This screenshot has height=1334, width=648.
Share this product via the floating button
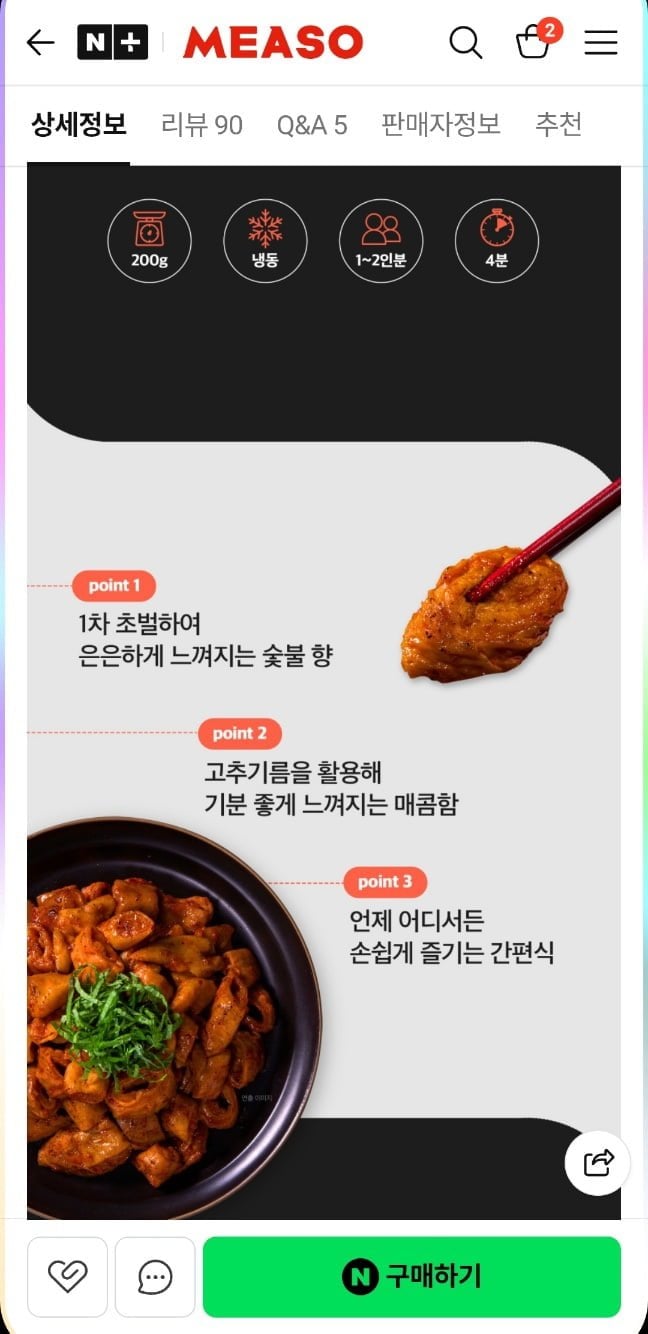598,1162
